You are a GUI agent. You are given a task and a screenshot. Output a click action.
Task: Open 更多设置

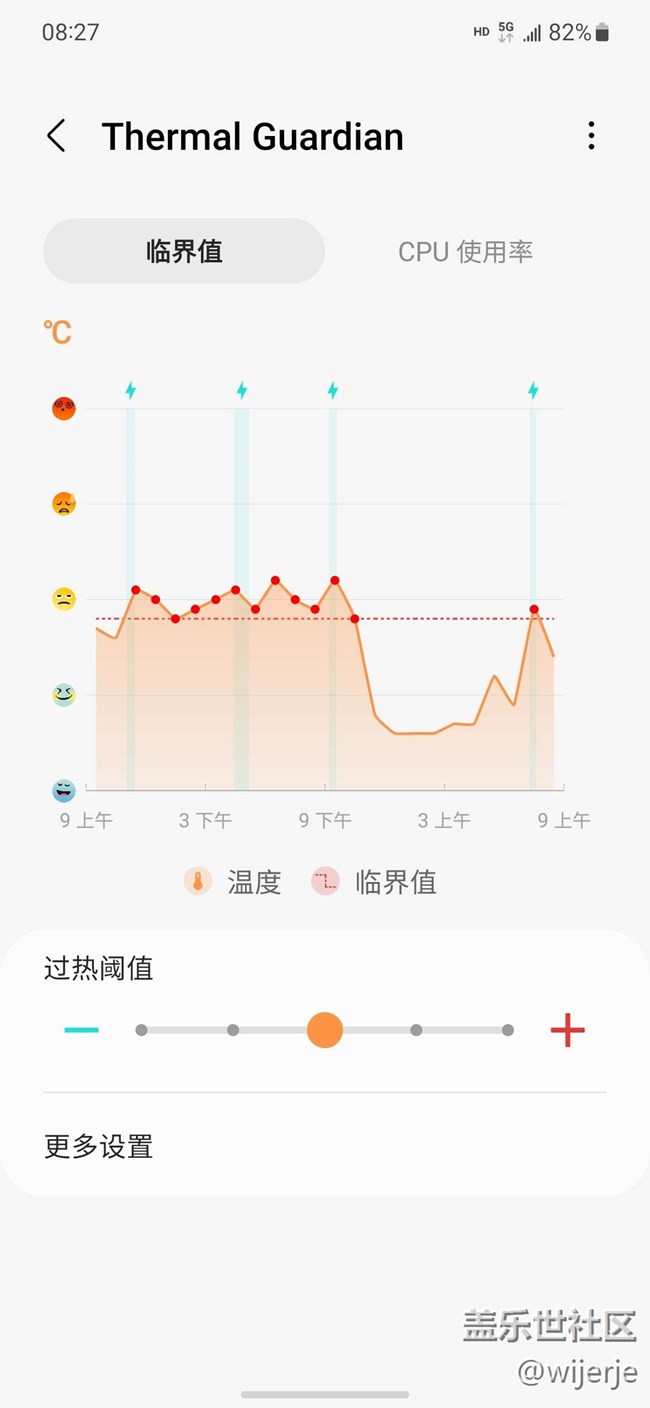pos(99,1146)
